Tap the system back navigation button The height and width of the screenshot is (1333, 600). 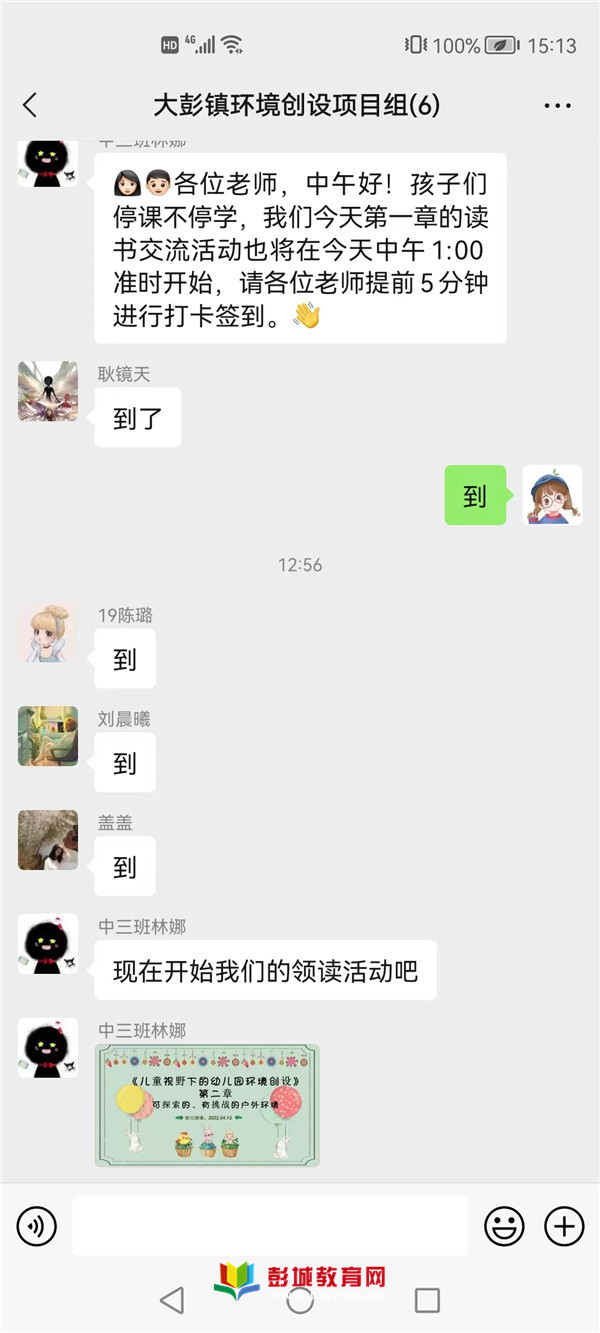pos(172,1300)
